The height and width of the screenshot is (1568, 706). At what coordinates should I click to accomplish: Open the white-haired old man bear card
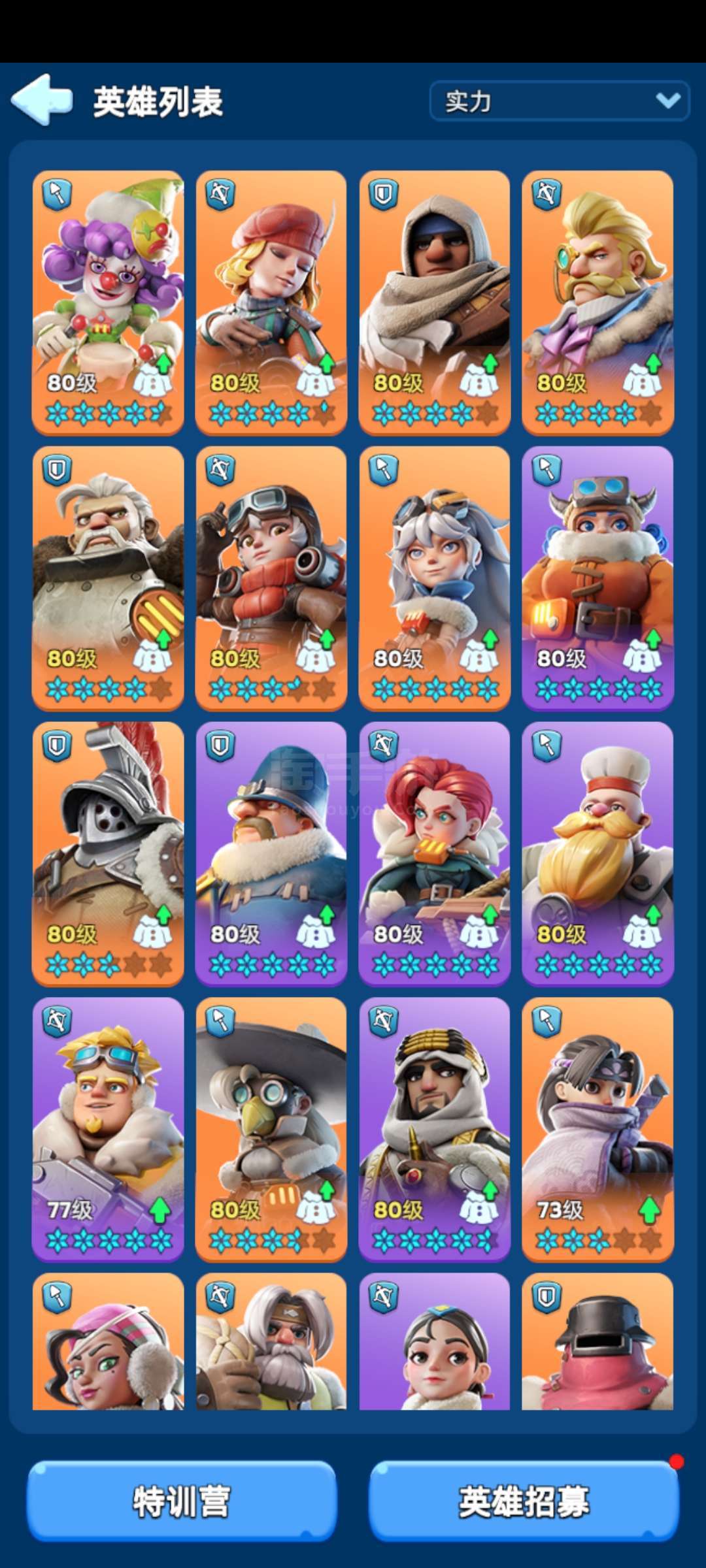click(108, 578)
